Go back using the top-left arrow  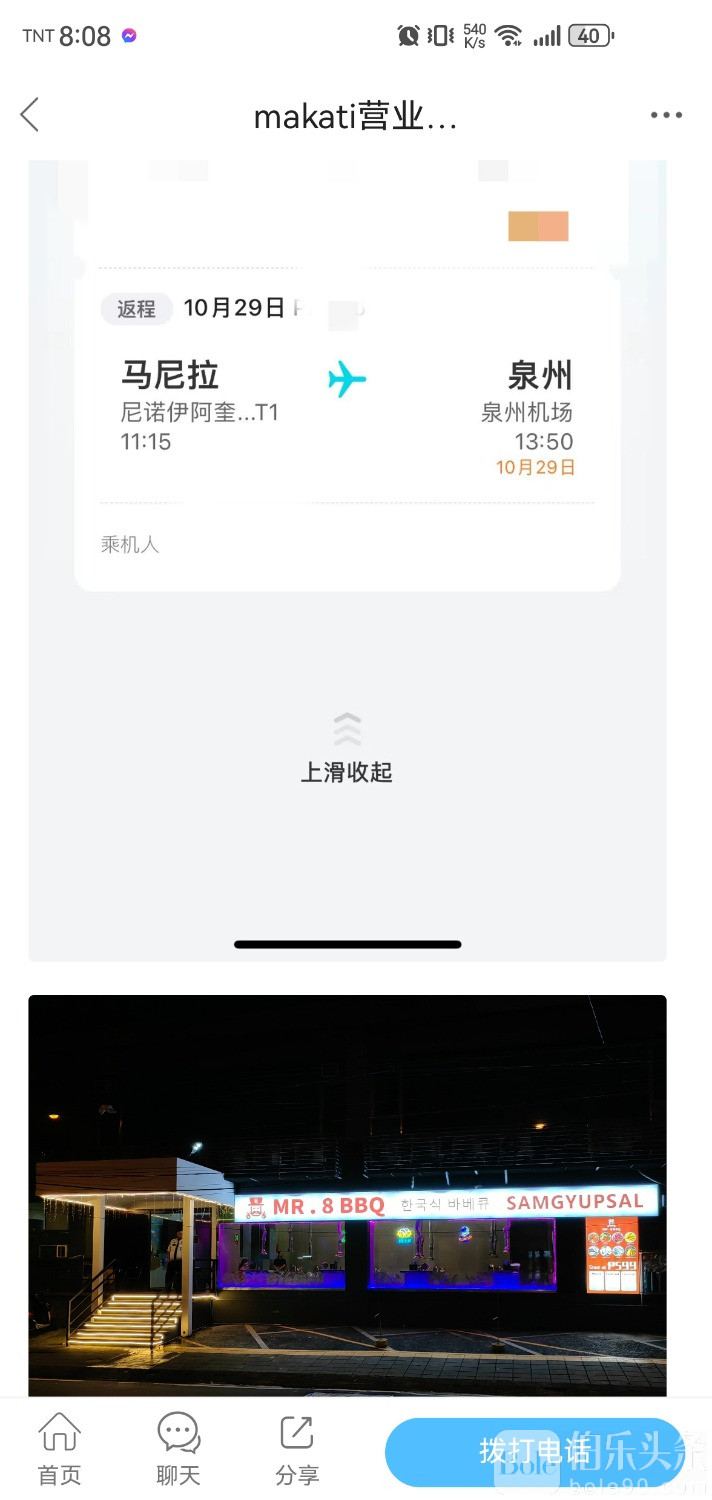[x=30, y=115]
